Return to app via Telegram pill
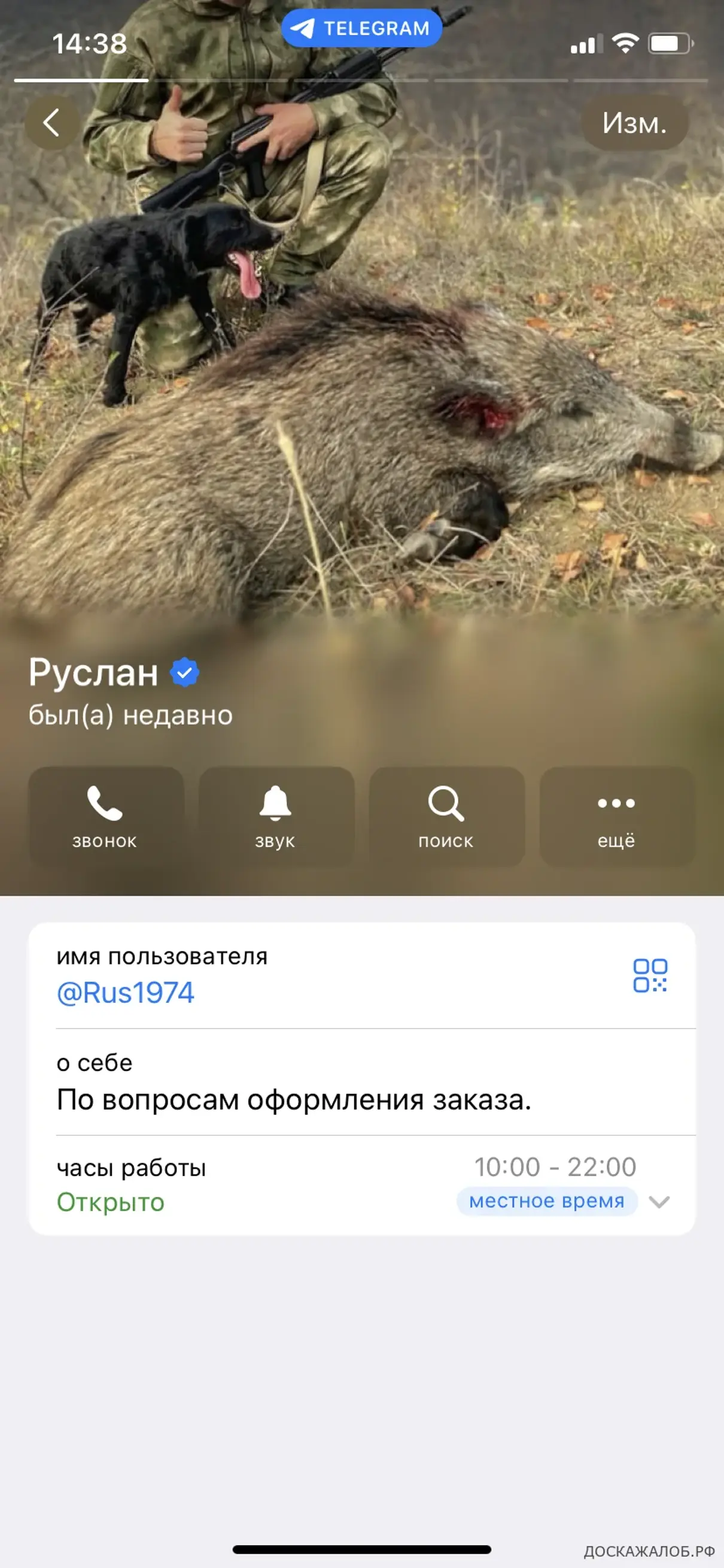 (361, 28)
